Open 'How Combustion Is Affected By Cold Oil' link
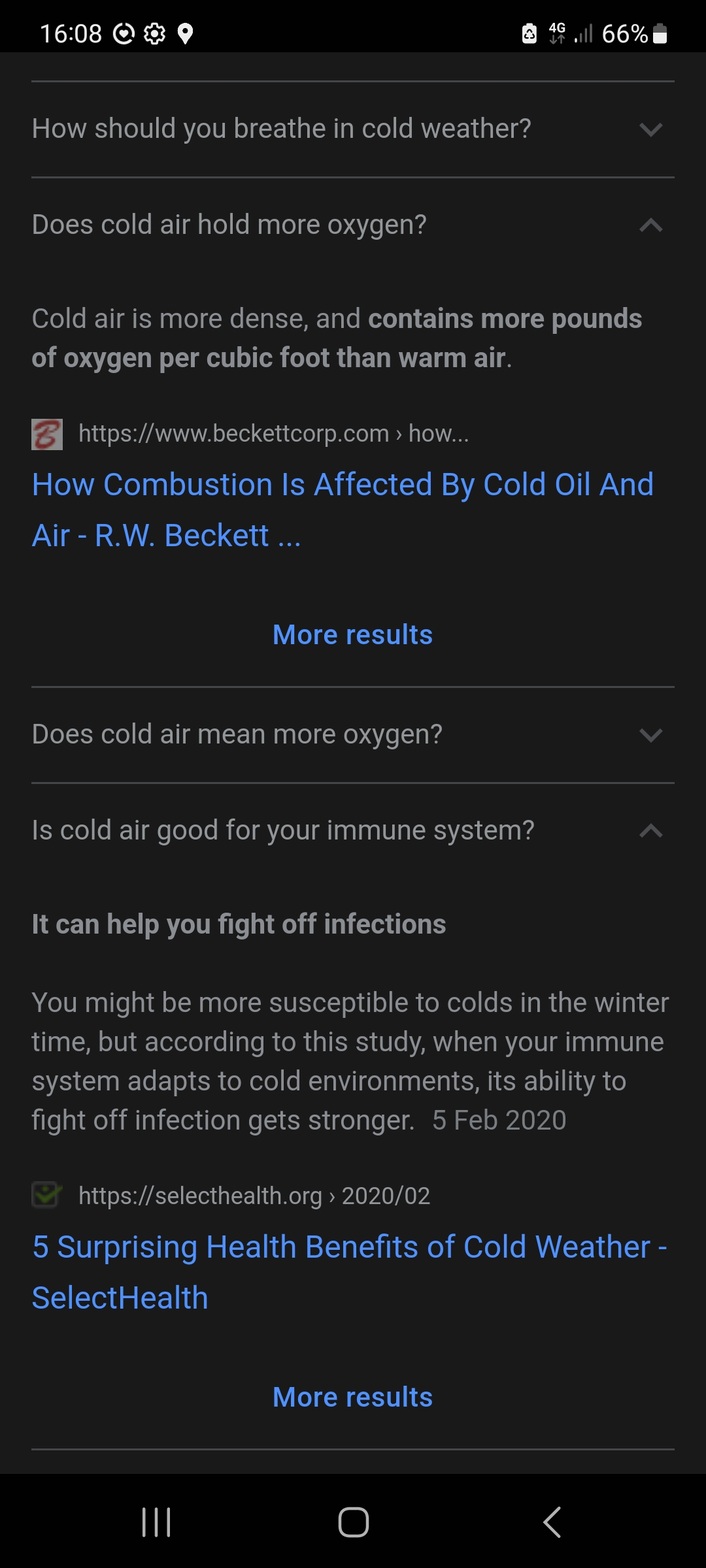Screen dimensions: 706x1568 tap(343, 510)
